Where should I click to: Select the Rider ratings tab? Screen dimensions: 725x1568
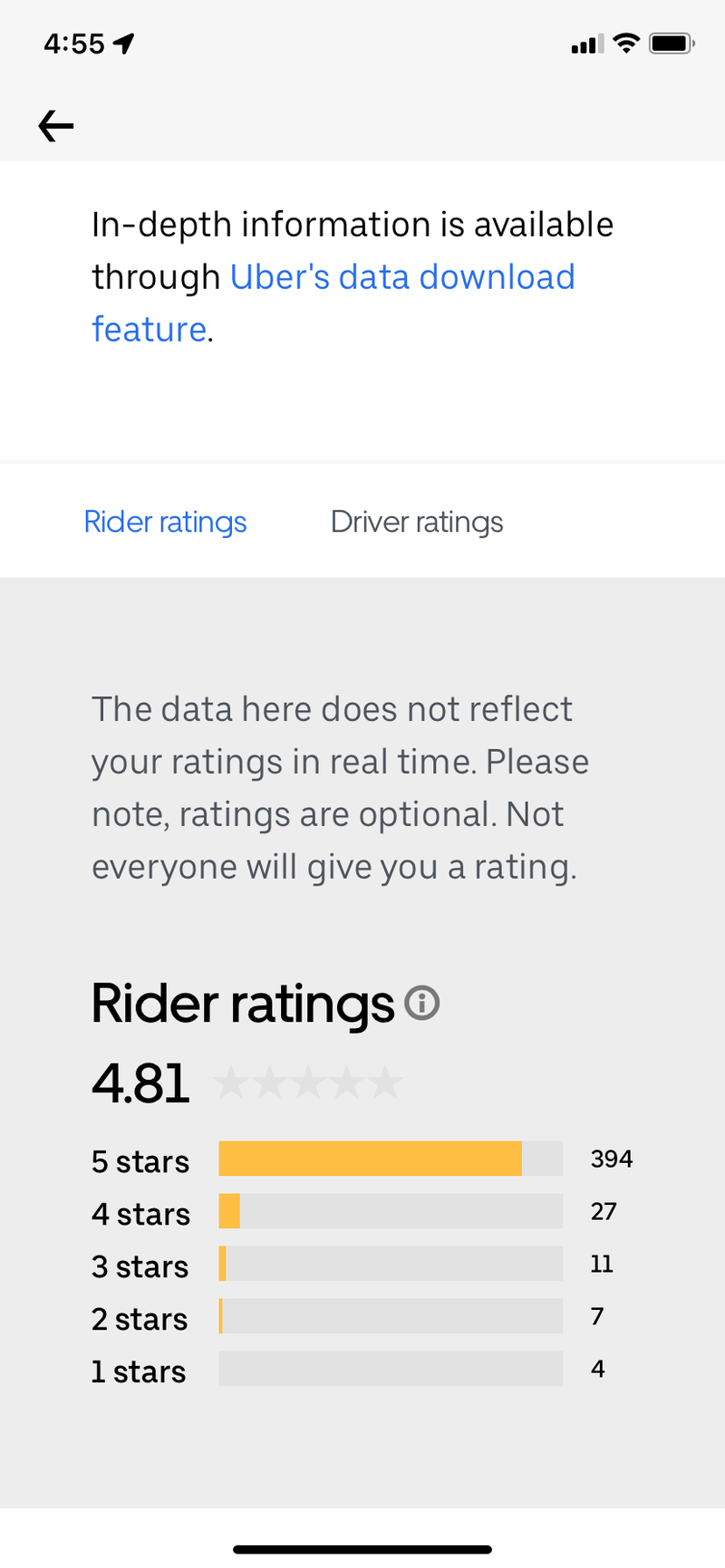[x=165, y=521]
